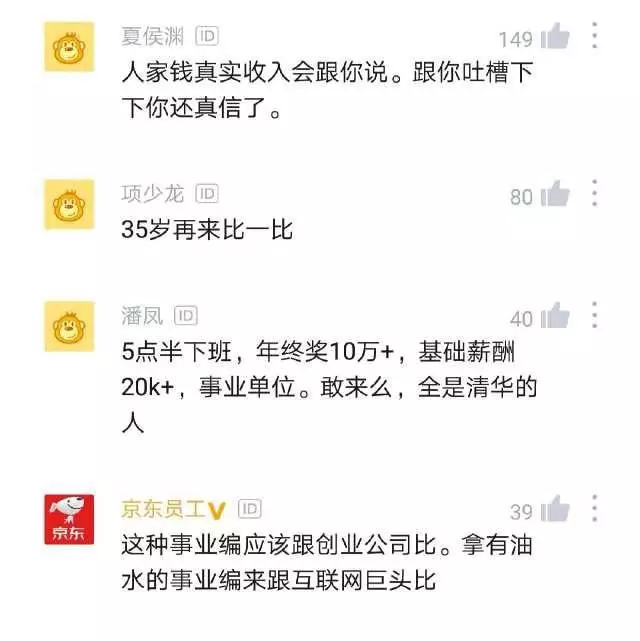Like the comment by 夏侯渊
Image resolution: width=640 pixels, height=641 pixels.
(555, 38)
